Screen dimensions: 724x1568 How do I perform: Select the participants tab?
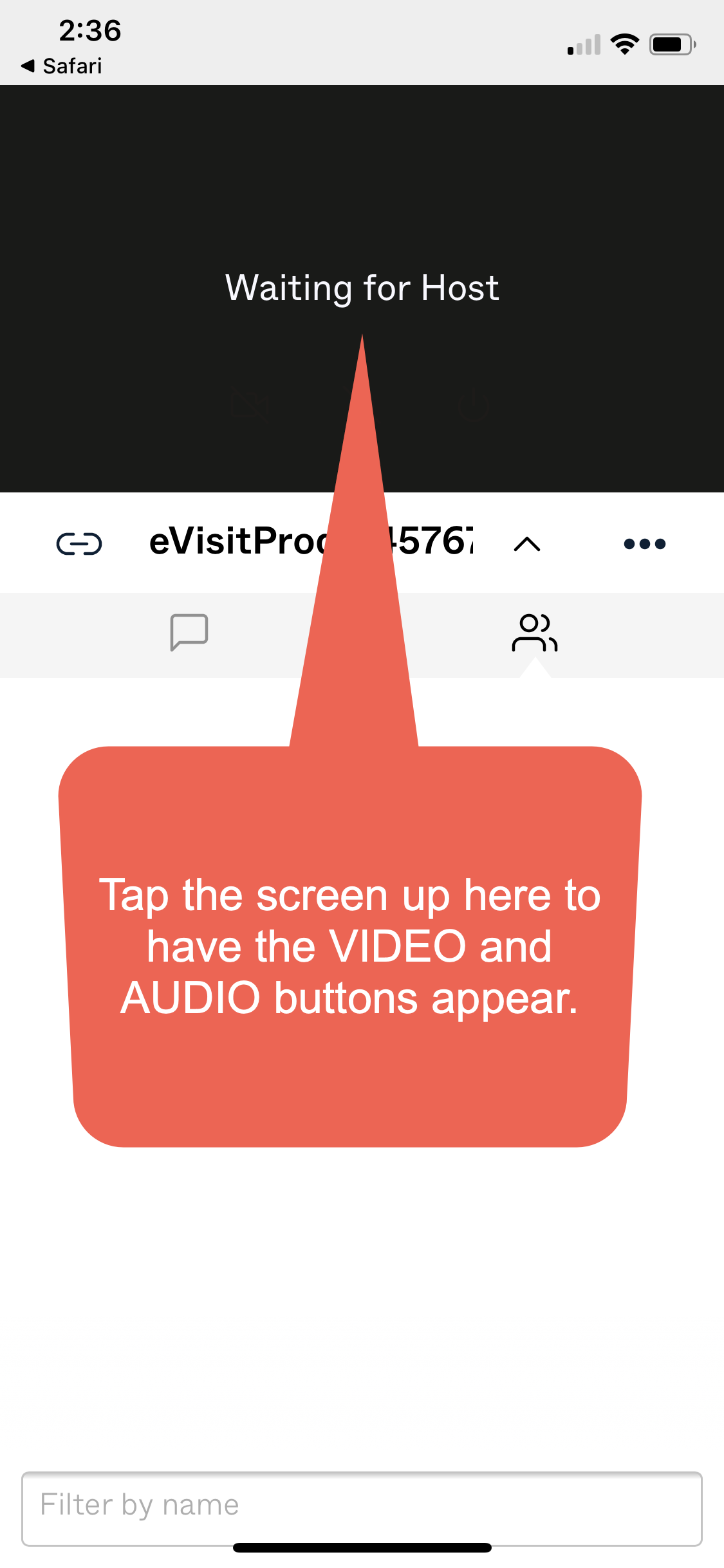535,633
